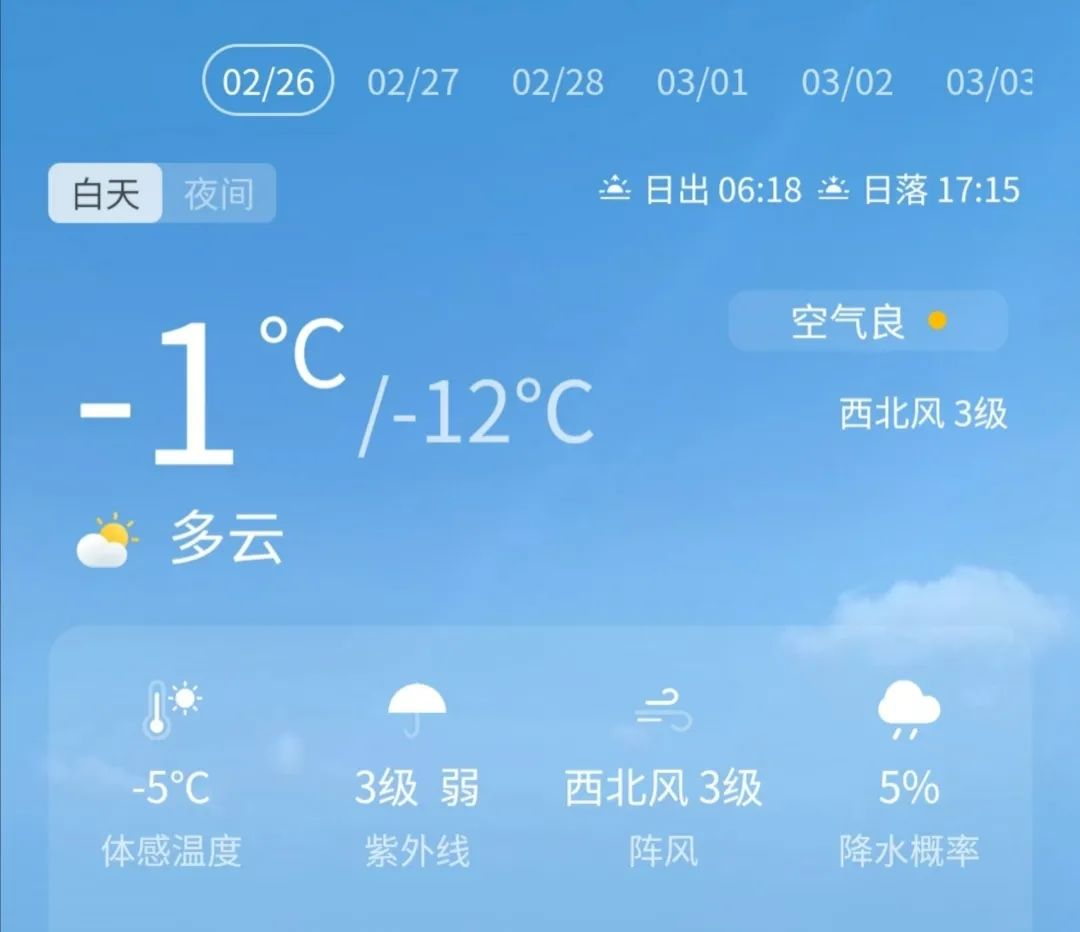Select the 白天 daytime segment
The width and height of the screenshot is (1080, 932).
tap(105, 193)
